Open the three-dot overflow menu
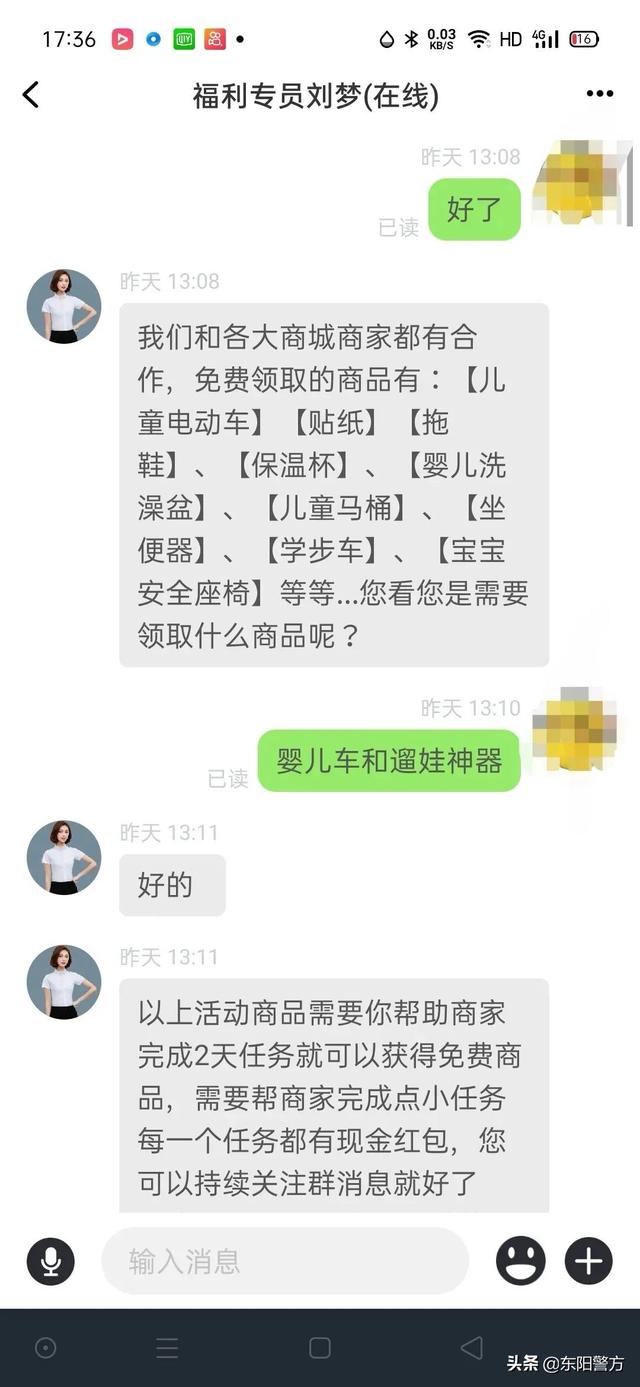 (x=599, y=94)
